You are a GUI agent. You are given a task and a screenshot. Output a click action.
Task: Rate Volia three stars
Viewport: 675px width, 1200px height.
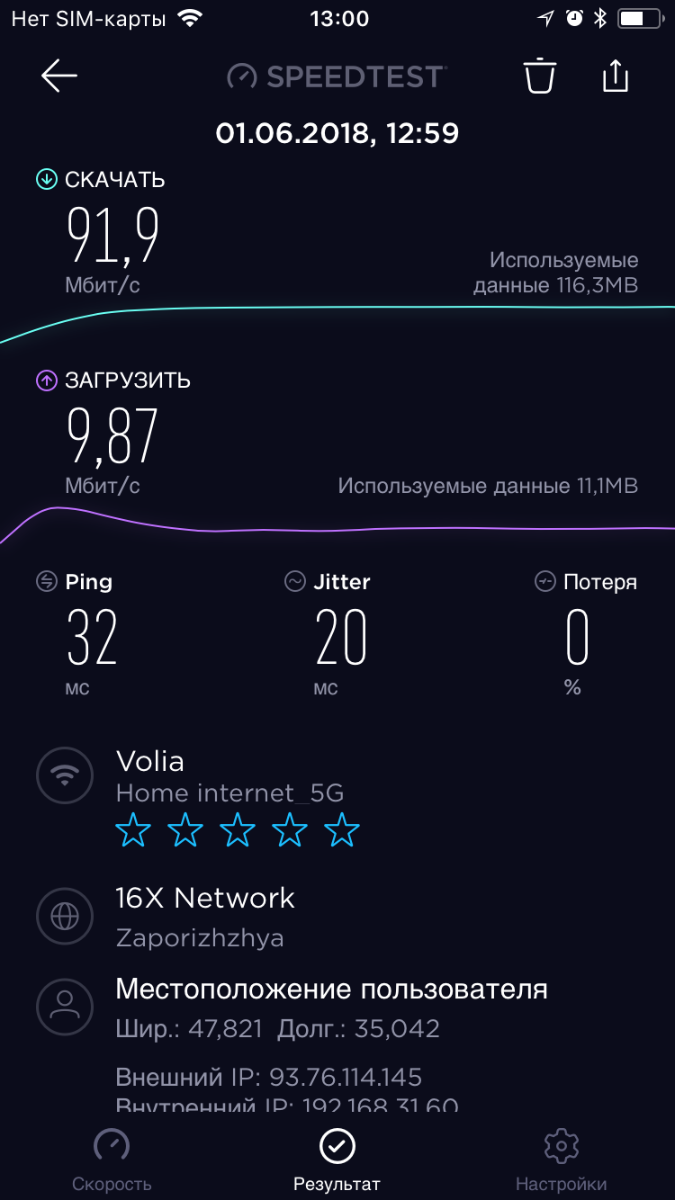coord(238,830)
